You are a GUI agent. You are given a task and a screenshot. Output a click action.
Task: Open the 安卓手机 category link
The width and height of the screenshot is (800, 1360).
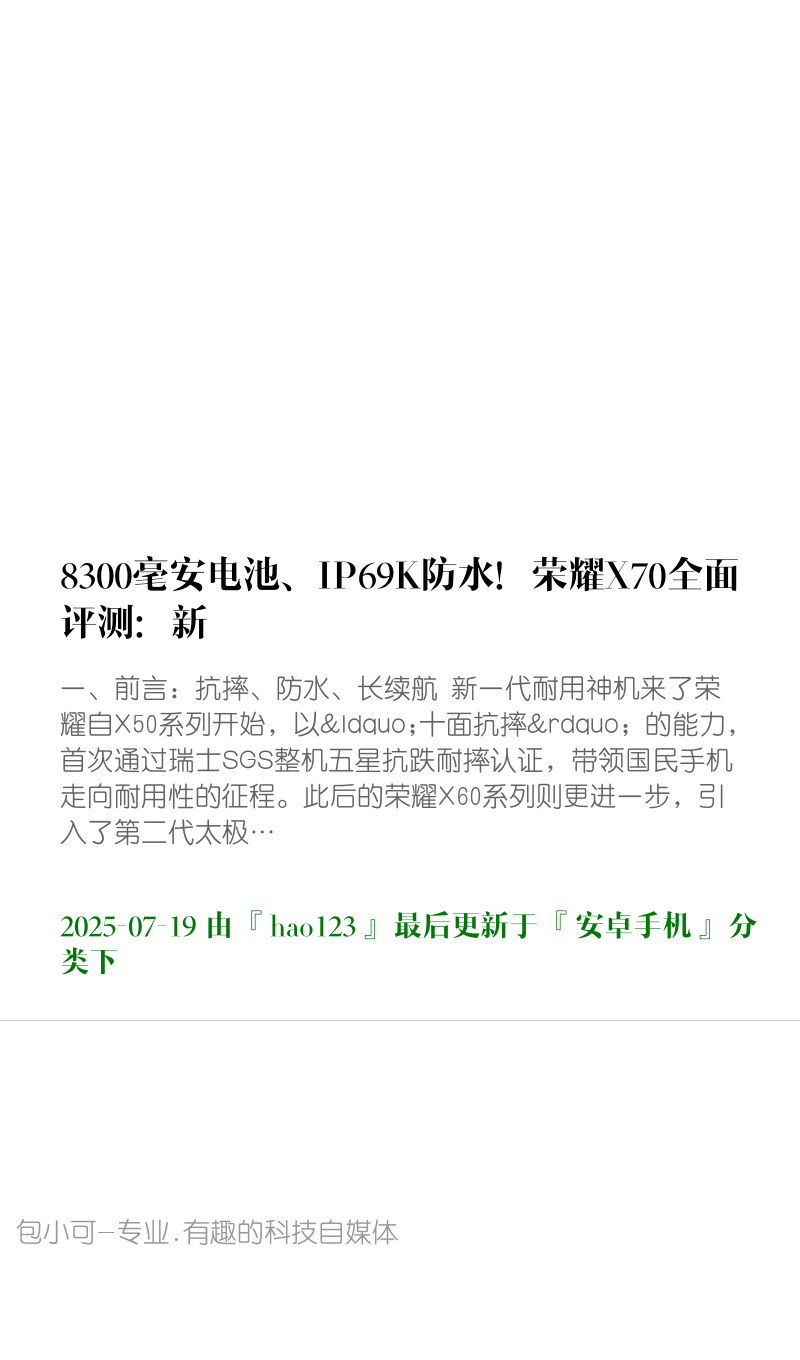[x=633, y=926]
